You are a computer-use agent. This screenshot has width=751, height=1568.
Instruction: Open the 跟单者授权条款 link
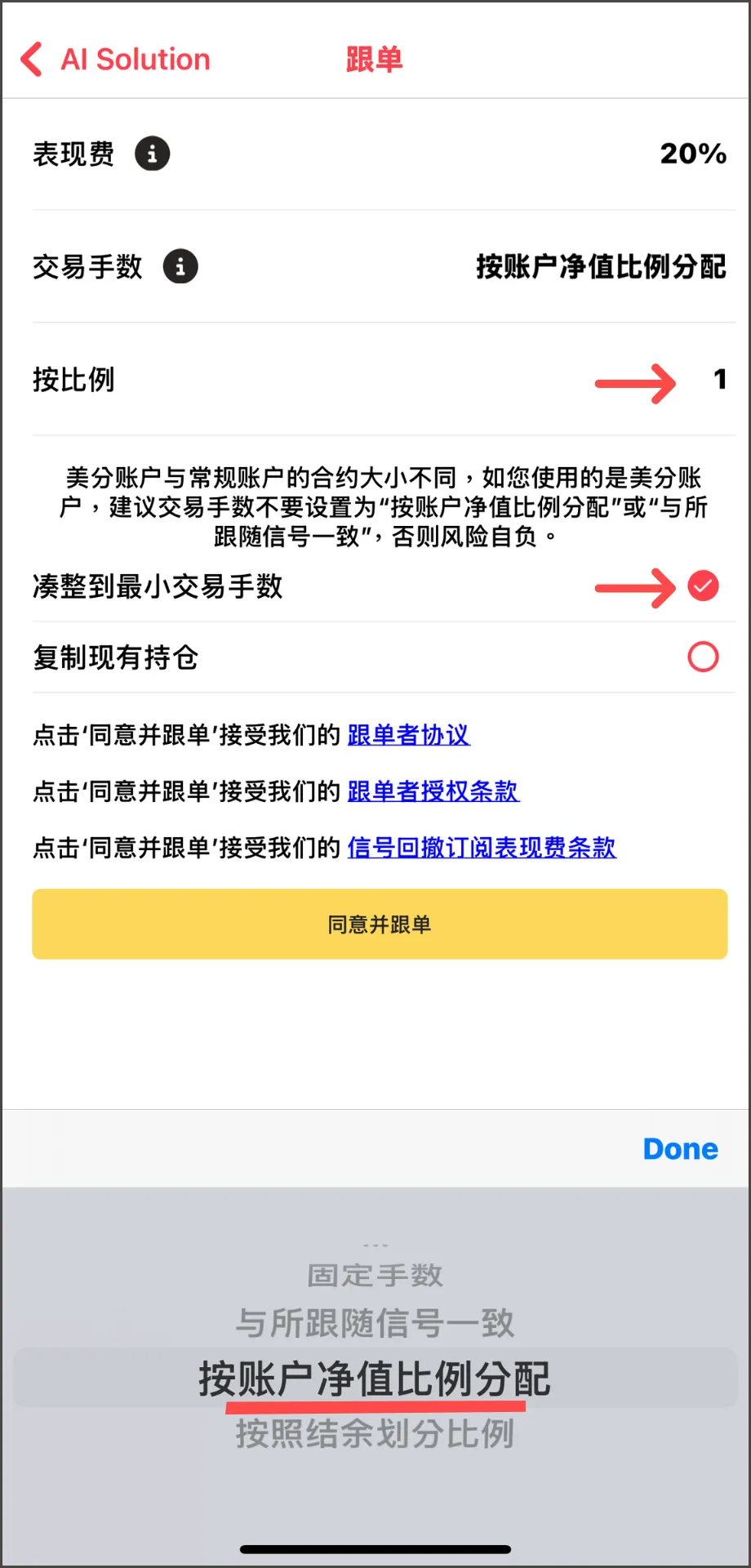pos(433,791)
